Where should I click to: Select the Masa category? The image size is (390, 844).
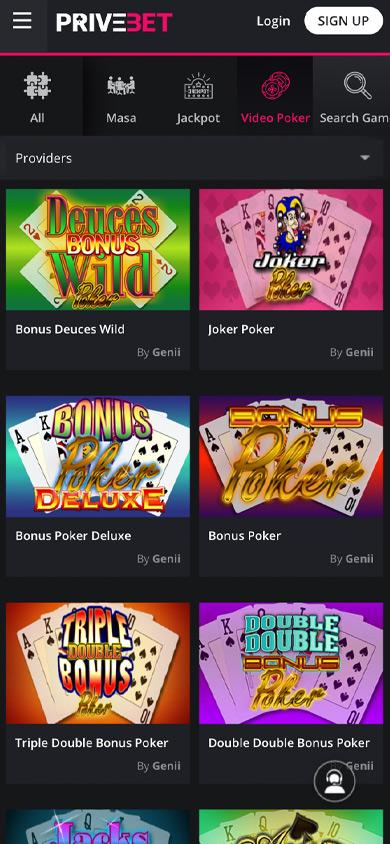pos(121,97)
